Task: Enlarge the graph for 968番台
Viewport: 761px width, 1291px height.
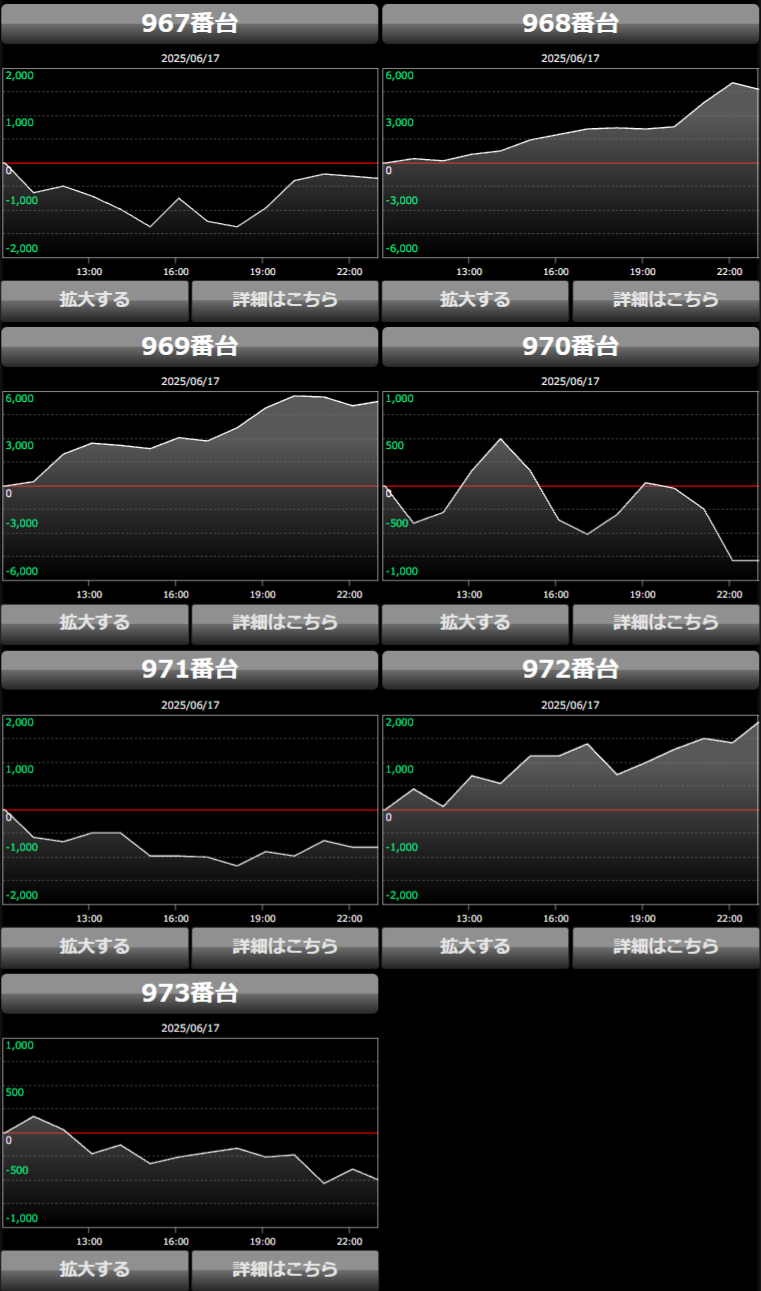Action: click(x=475, y=300)
